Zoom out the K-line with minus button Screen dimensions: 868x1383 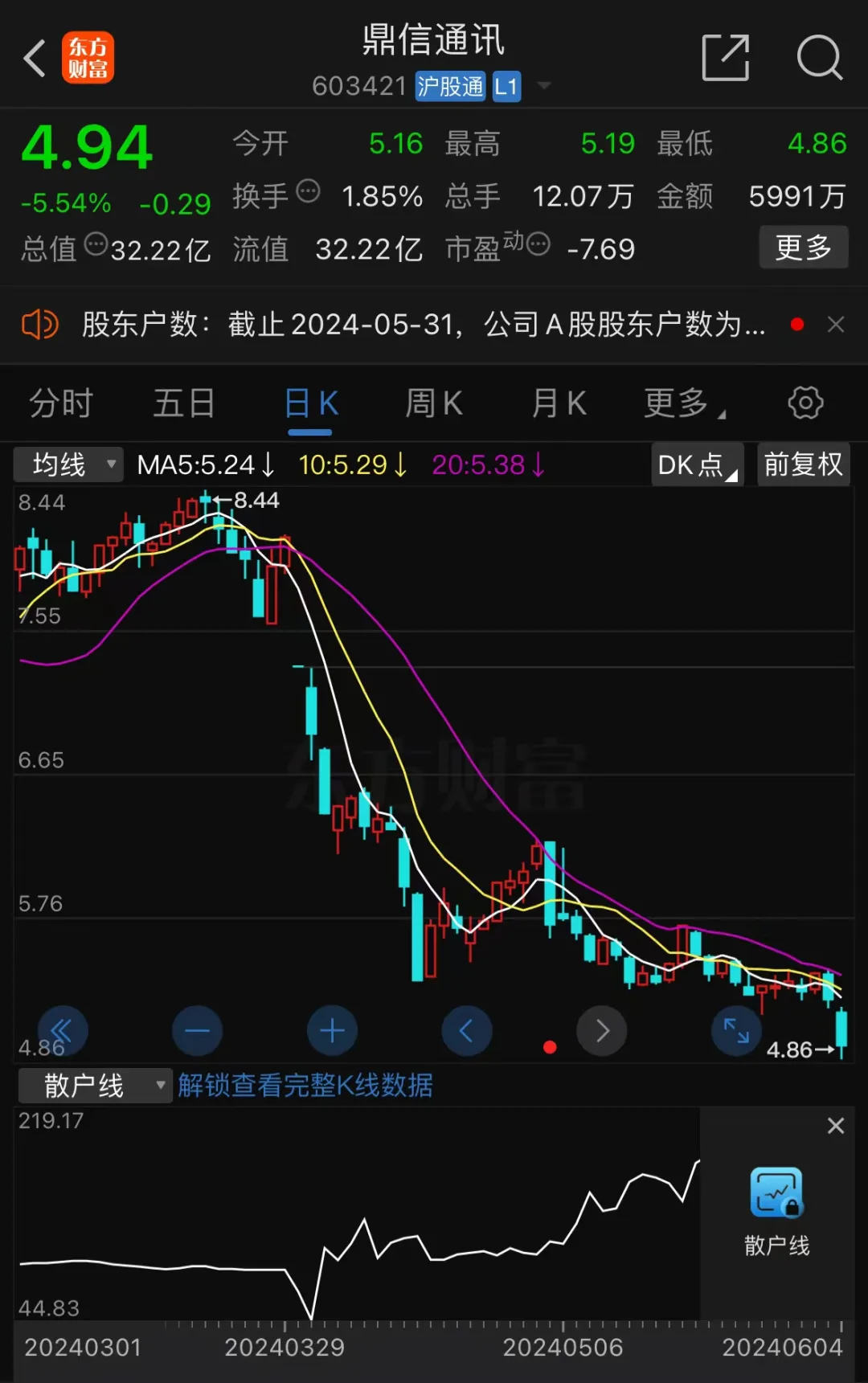tap(197, 1030)
